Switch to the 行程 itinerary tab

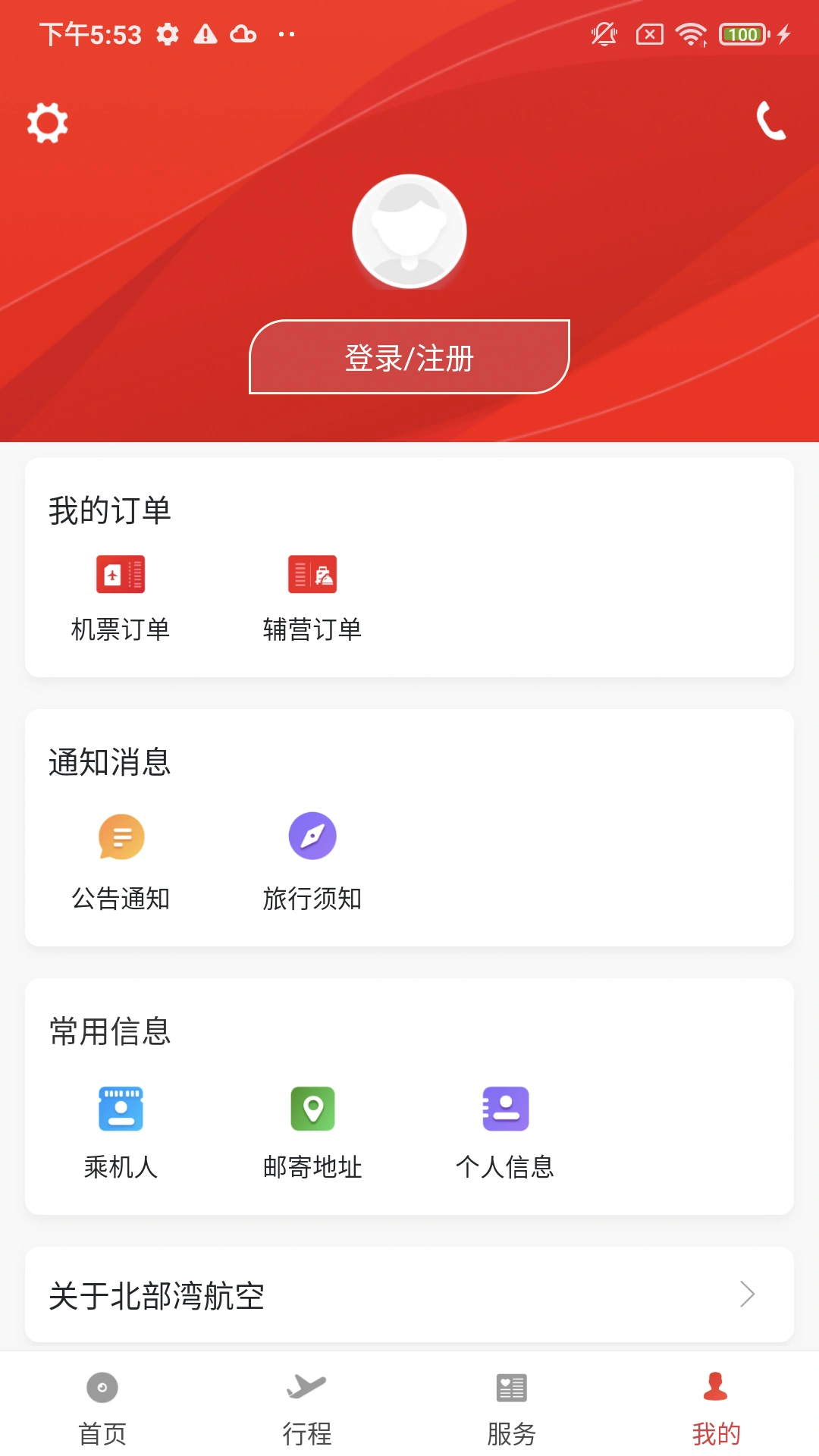(307, 1410)
